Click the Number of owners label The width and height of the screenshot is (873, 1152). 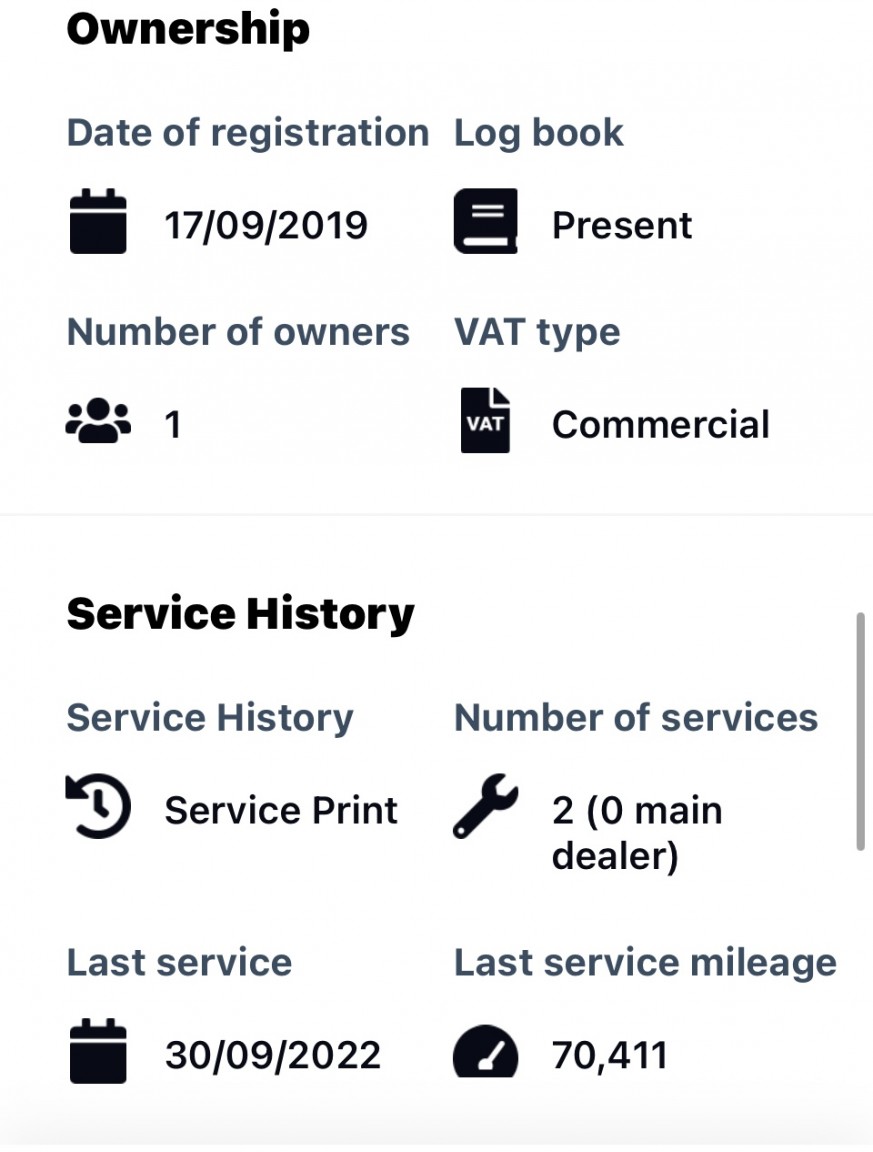coord(237,331)
